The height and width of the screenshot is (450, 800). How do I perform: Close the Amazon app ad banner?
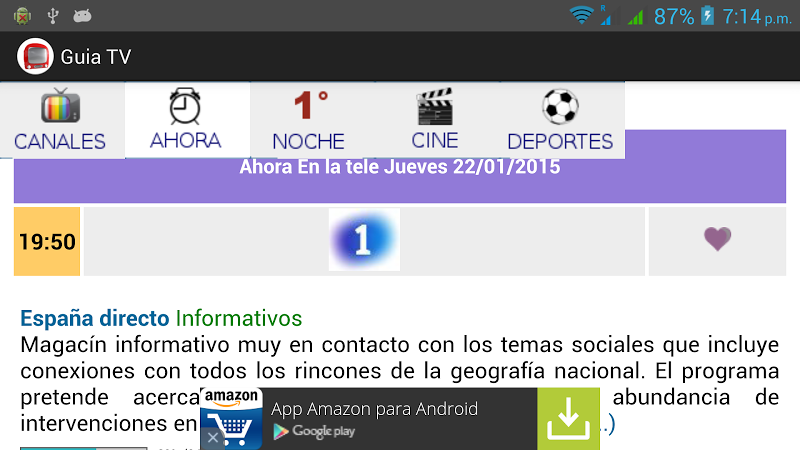pyautogui.click(x=212, y=438)
